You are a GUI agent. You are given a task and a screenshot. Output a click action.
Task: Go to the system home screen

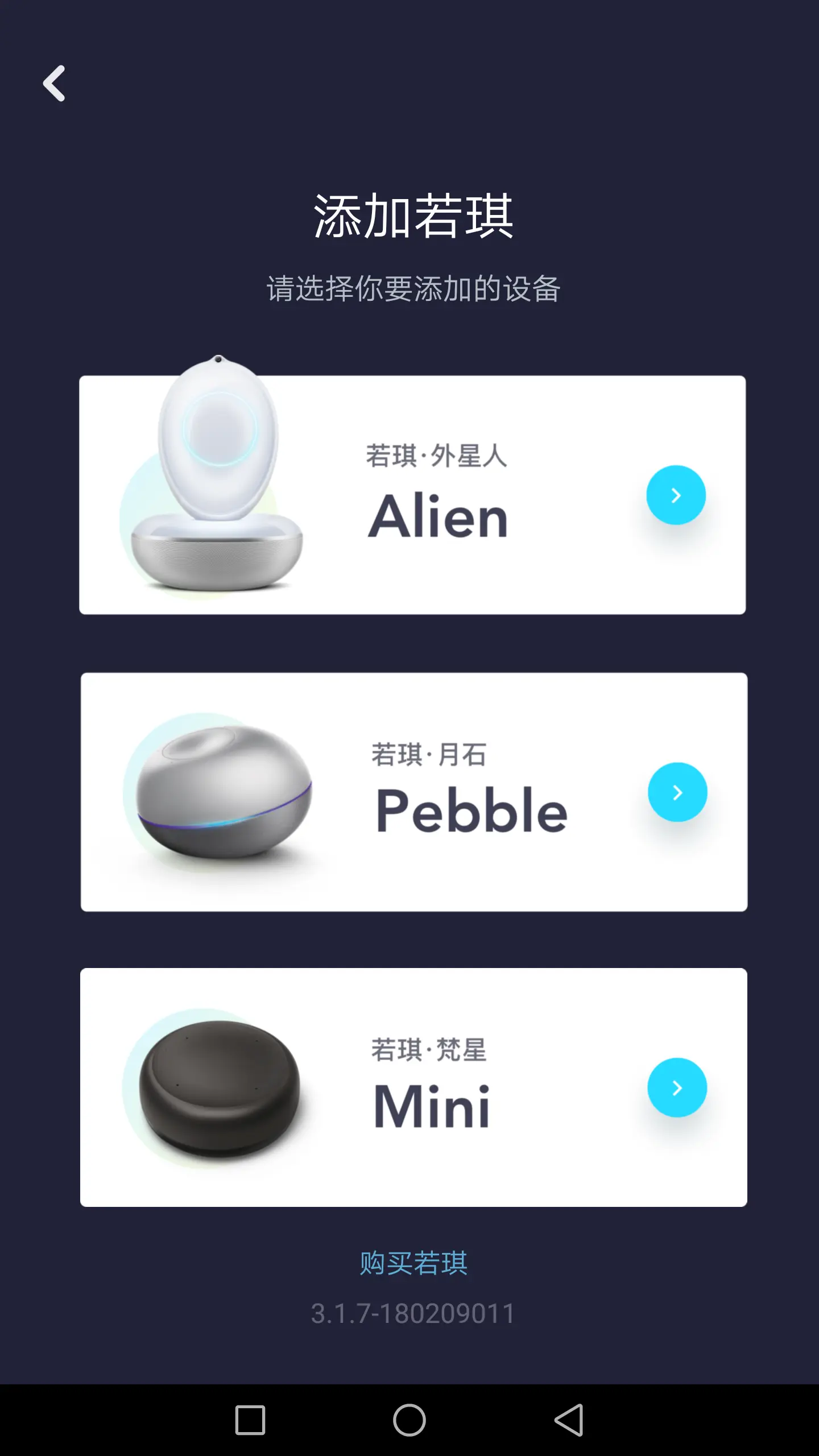tap(409, 1420)
